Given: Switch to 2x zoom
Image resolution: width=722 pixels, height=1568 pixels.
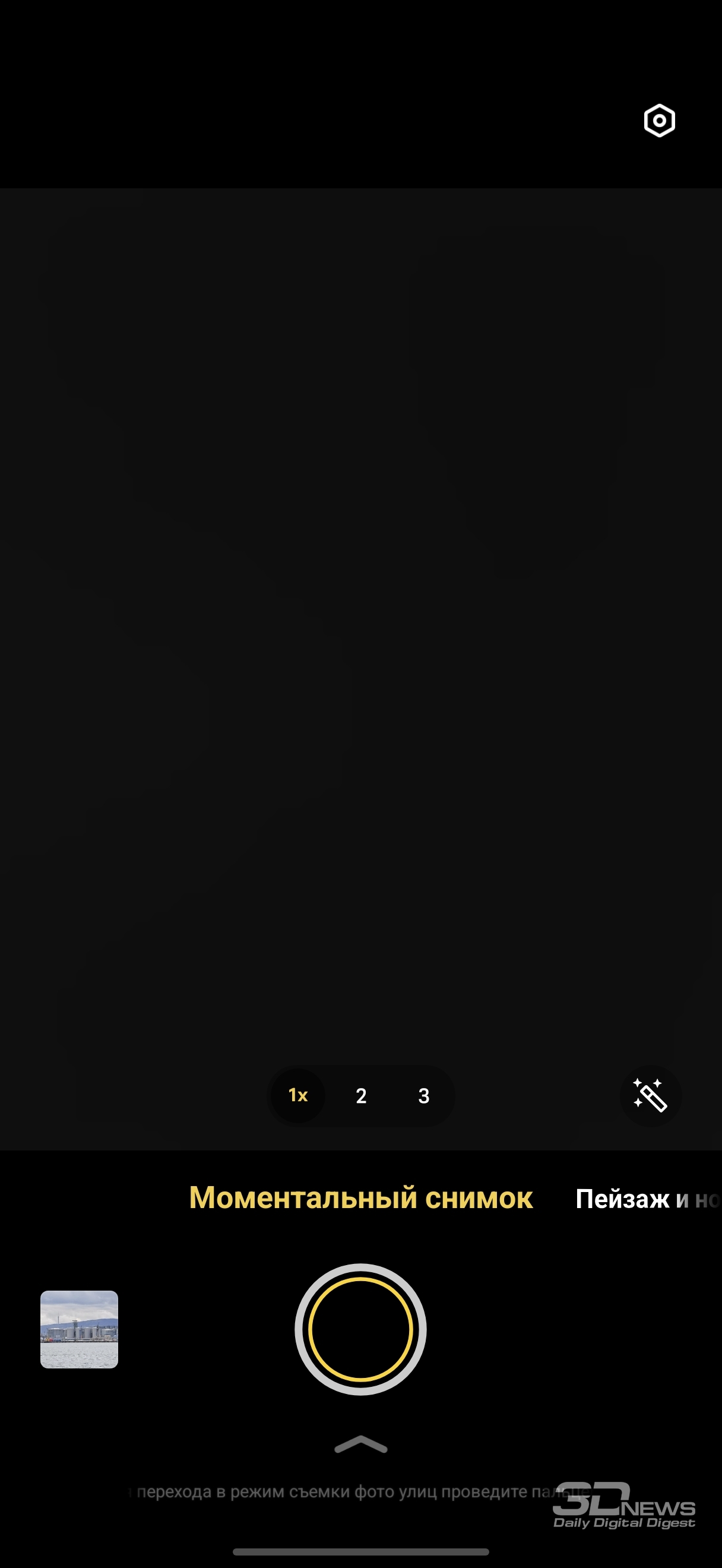Looking at the screenshot, I should (x=360, y=1096).
